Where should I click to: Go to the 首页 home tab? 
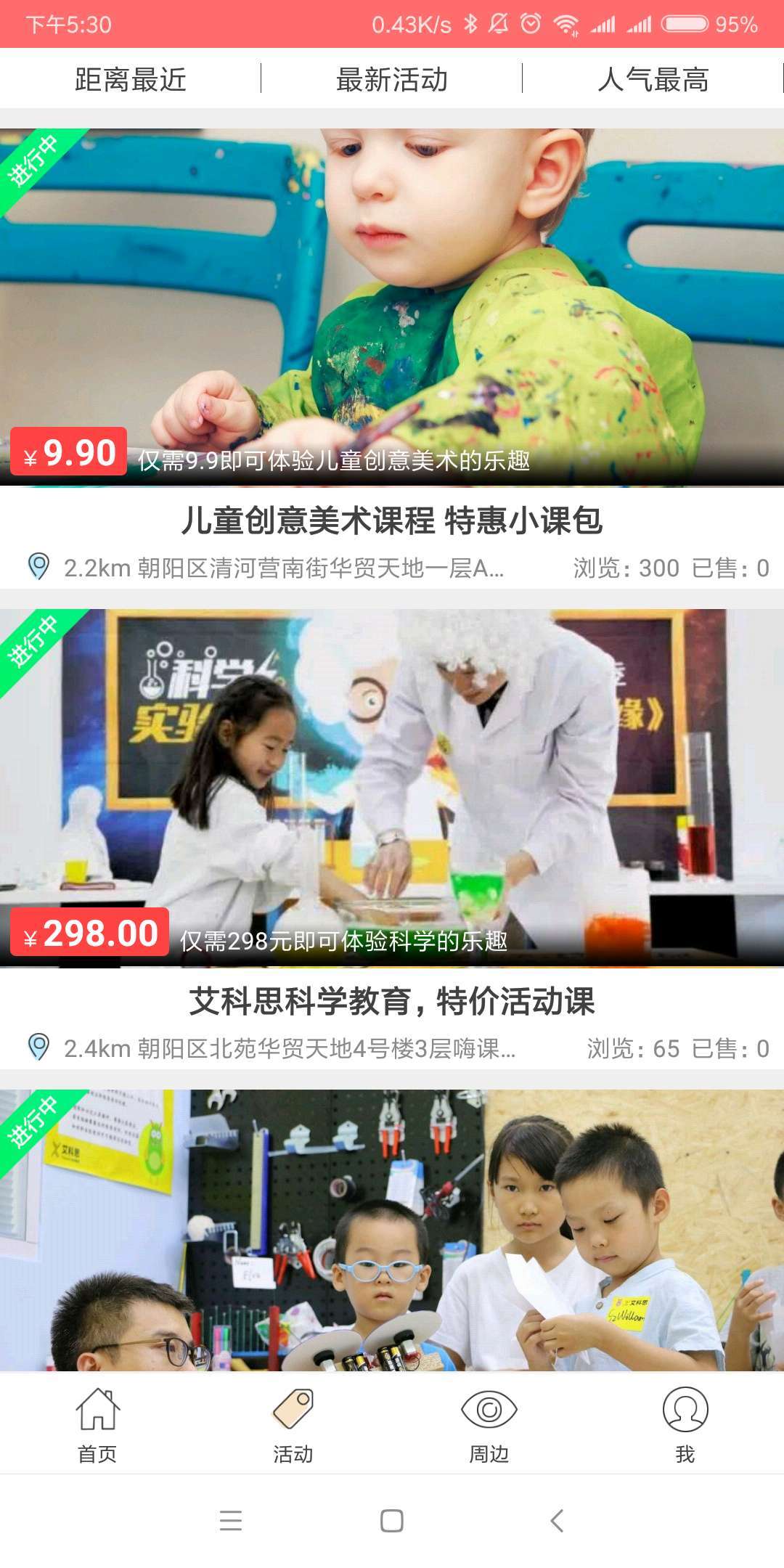pos(98,1424)
